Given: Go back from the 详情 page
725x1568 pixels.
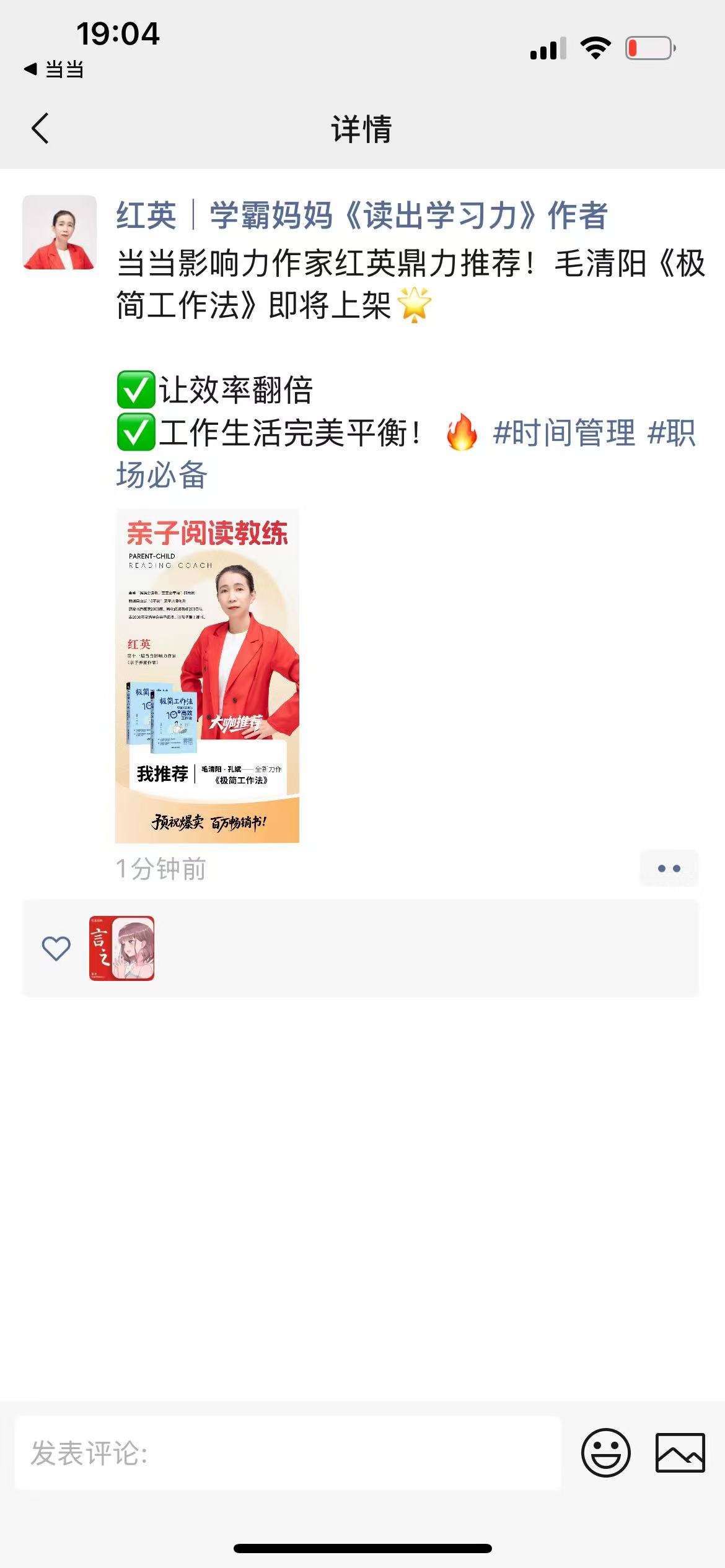Looking at the screenshot, I should point(40,129).
